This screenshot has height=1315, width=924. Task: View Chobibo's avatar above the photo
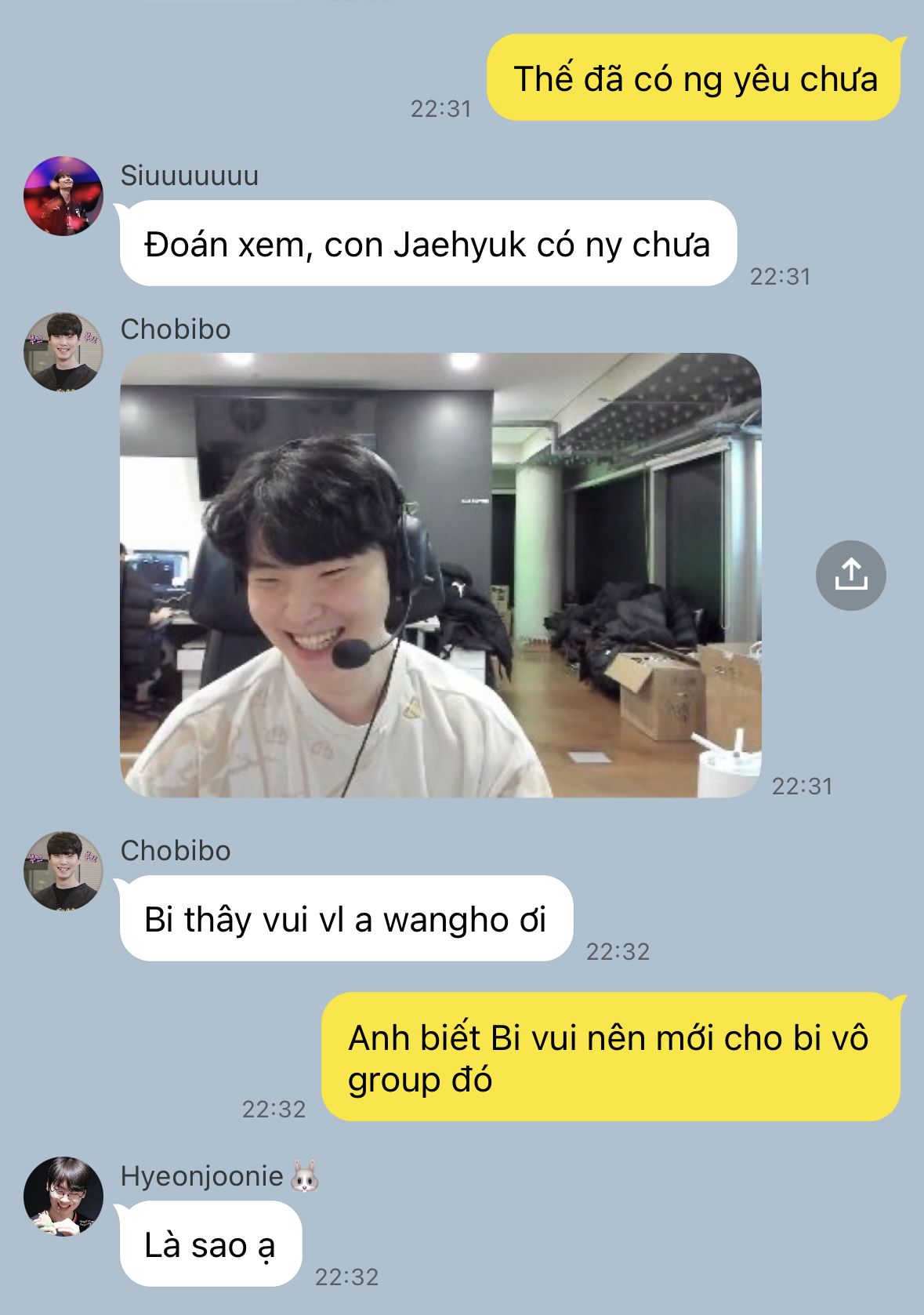(63, 351)
